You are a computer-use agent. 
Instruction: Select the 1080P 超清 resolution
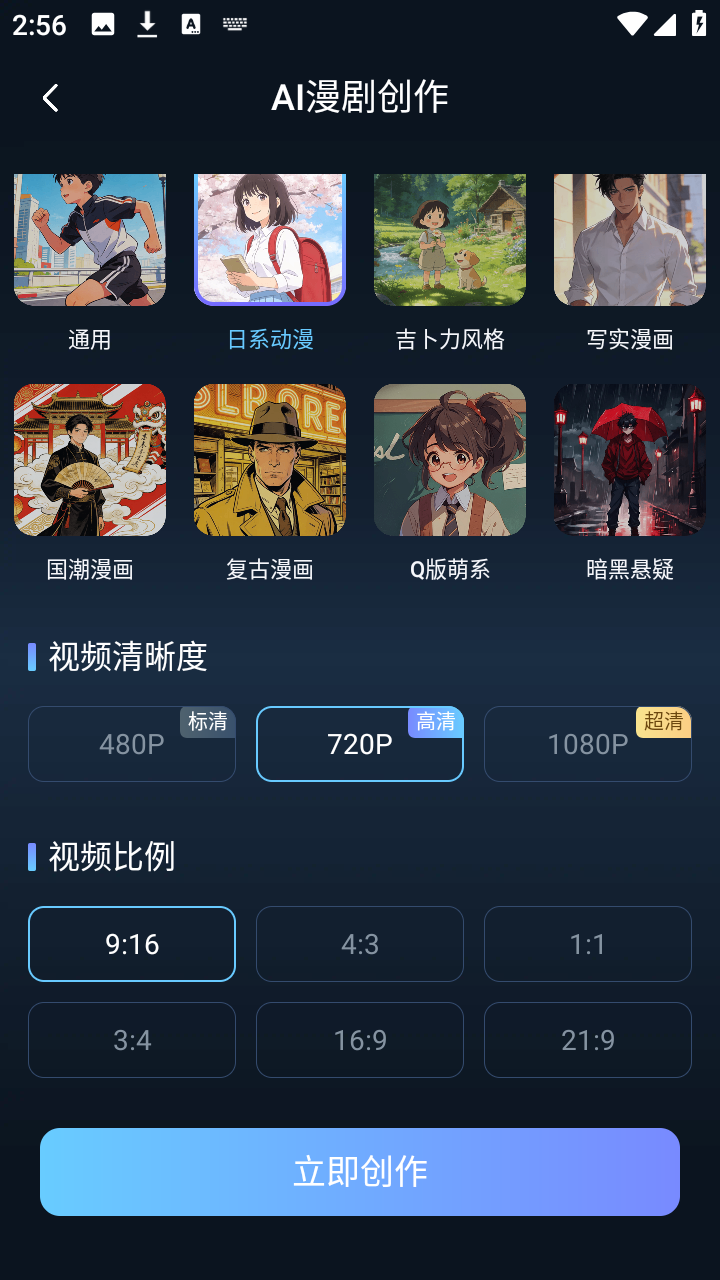click(587, 744)
